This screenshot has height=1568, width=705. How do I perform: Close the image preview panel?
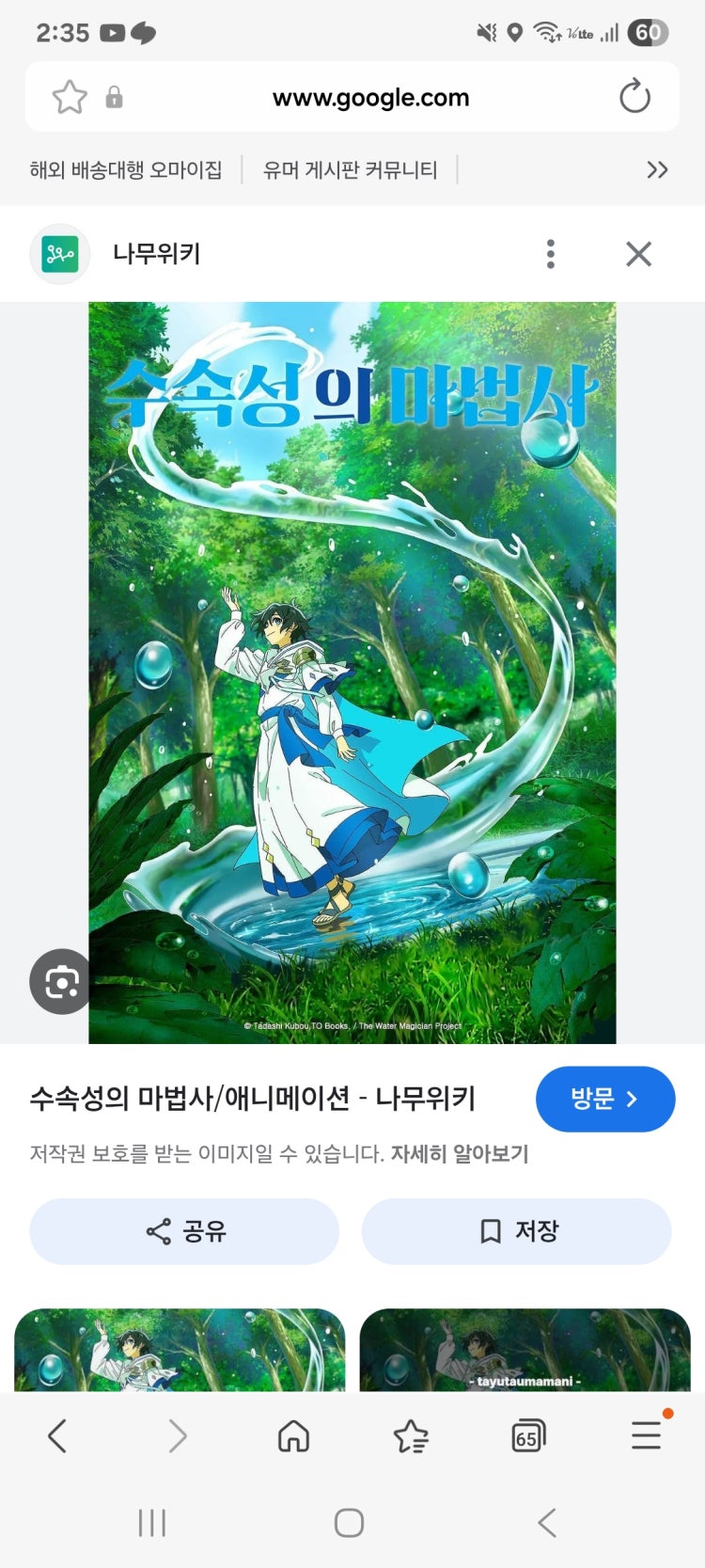pos(638,254)
